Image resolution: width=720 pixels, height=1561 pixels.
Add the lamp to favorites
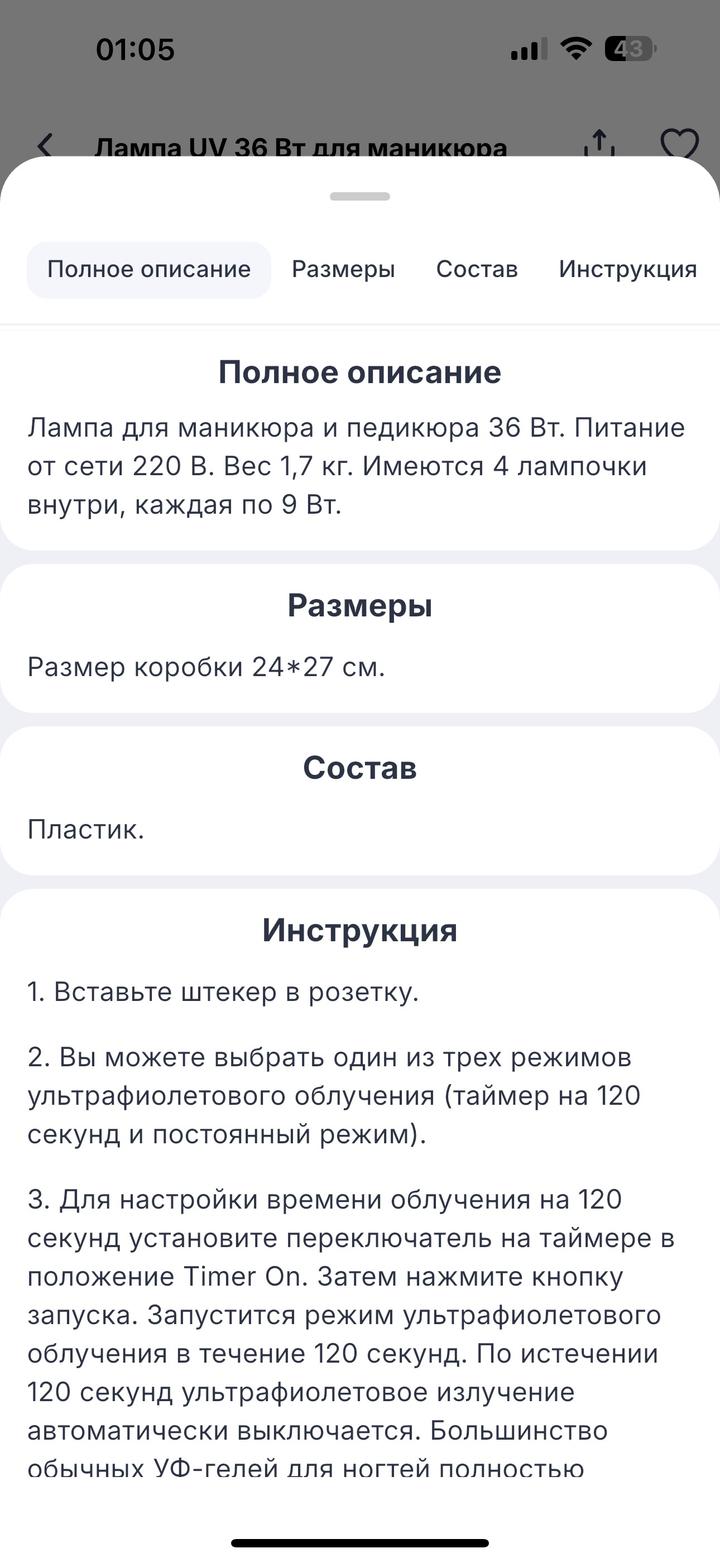679,145
